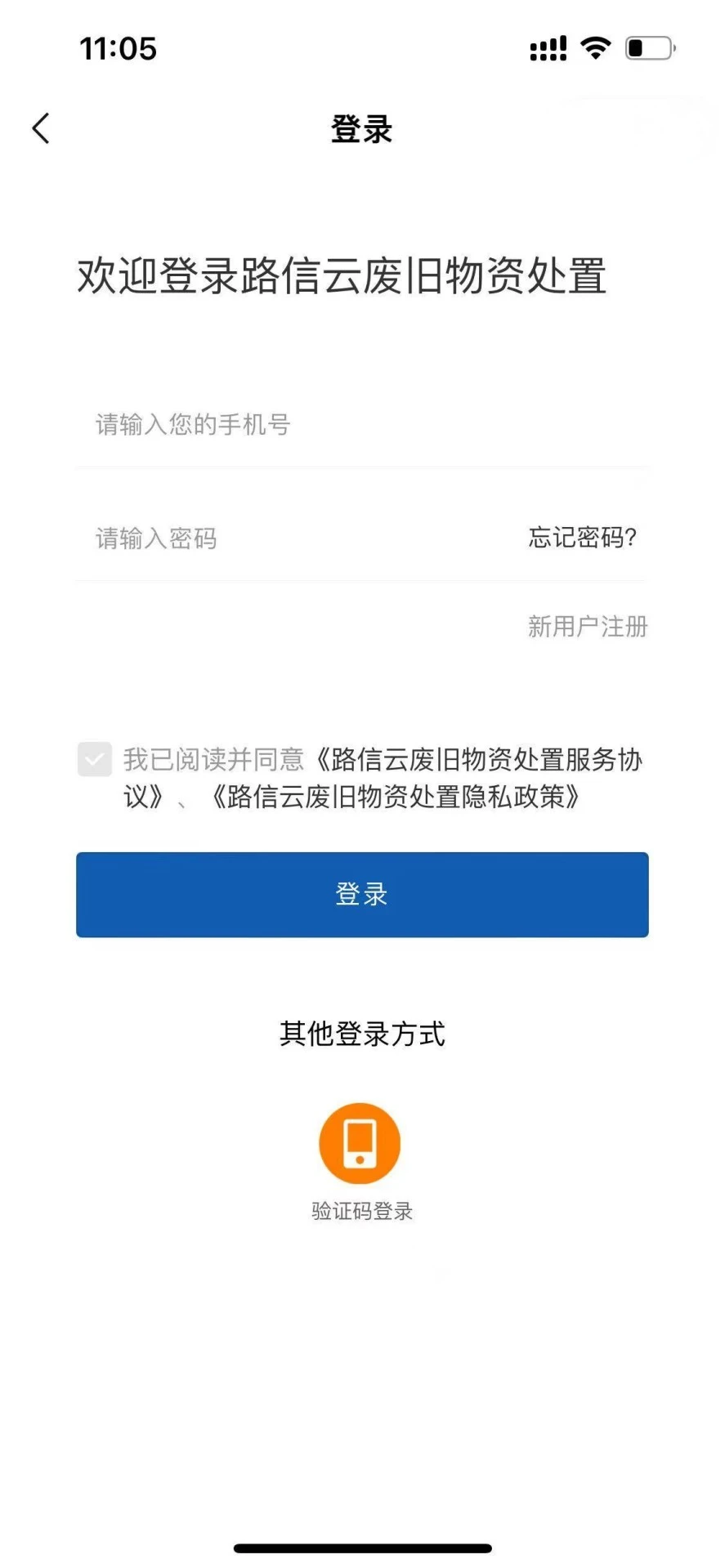Tap 新用户注册 to register new account
The width and height of the screenshot is (725, 1568).
(x=588, y=628)
